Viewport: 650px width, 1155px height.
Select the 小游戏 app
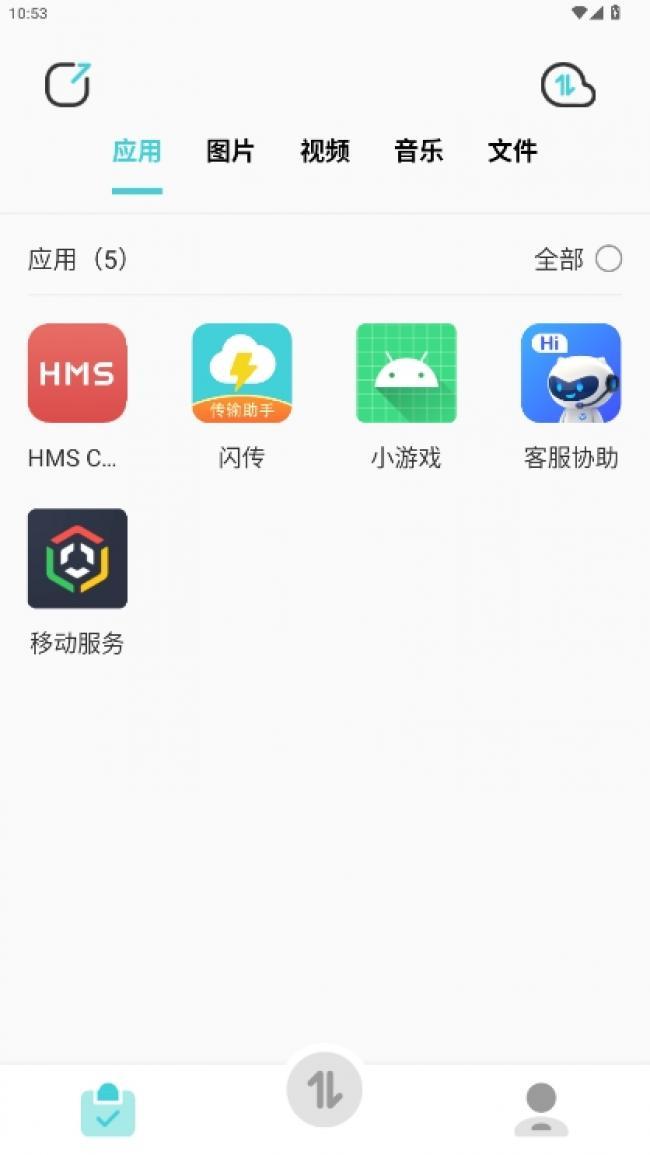pos(406,374)
